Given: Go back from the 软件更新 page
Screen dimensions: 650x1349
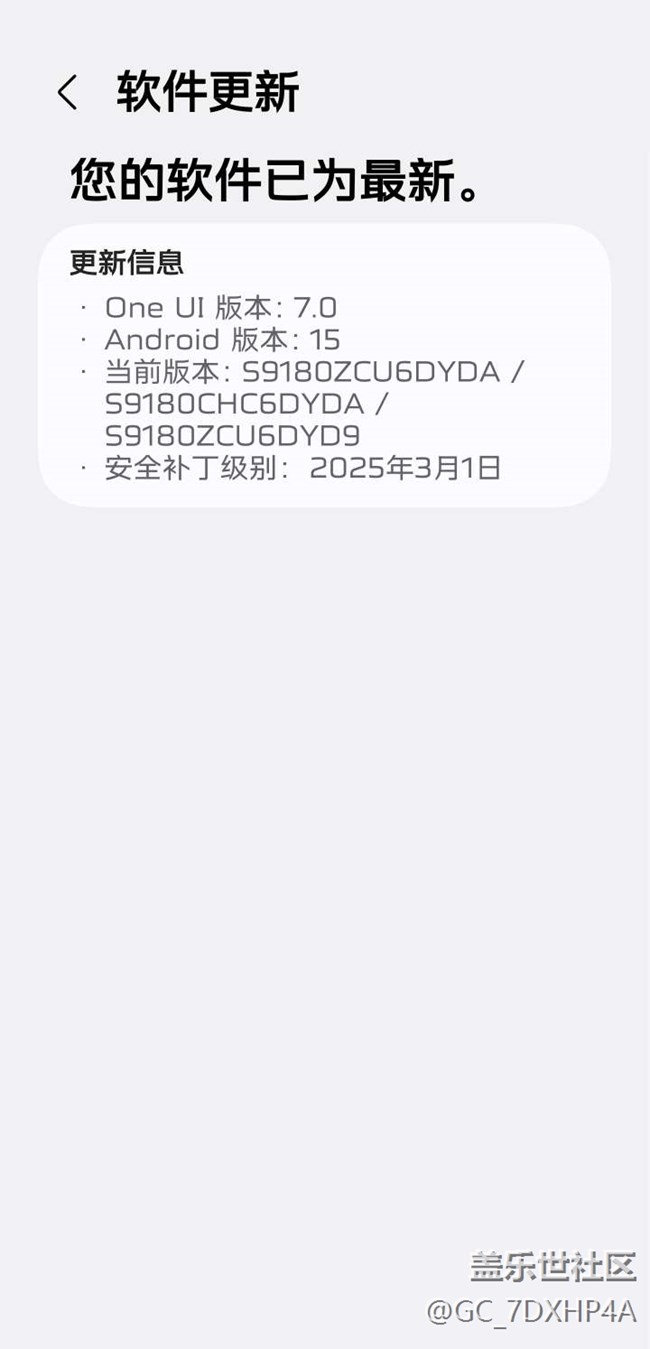Looking at the screenshot, I should tap(67, 93).
